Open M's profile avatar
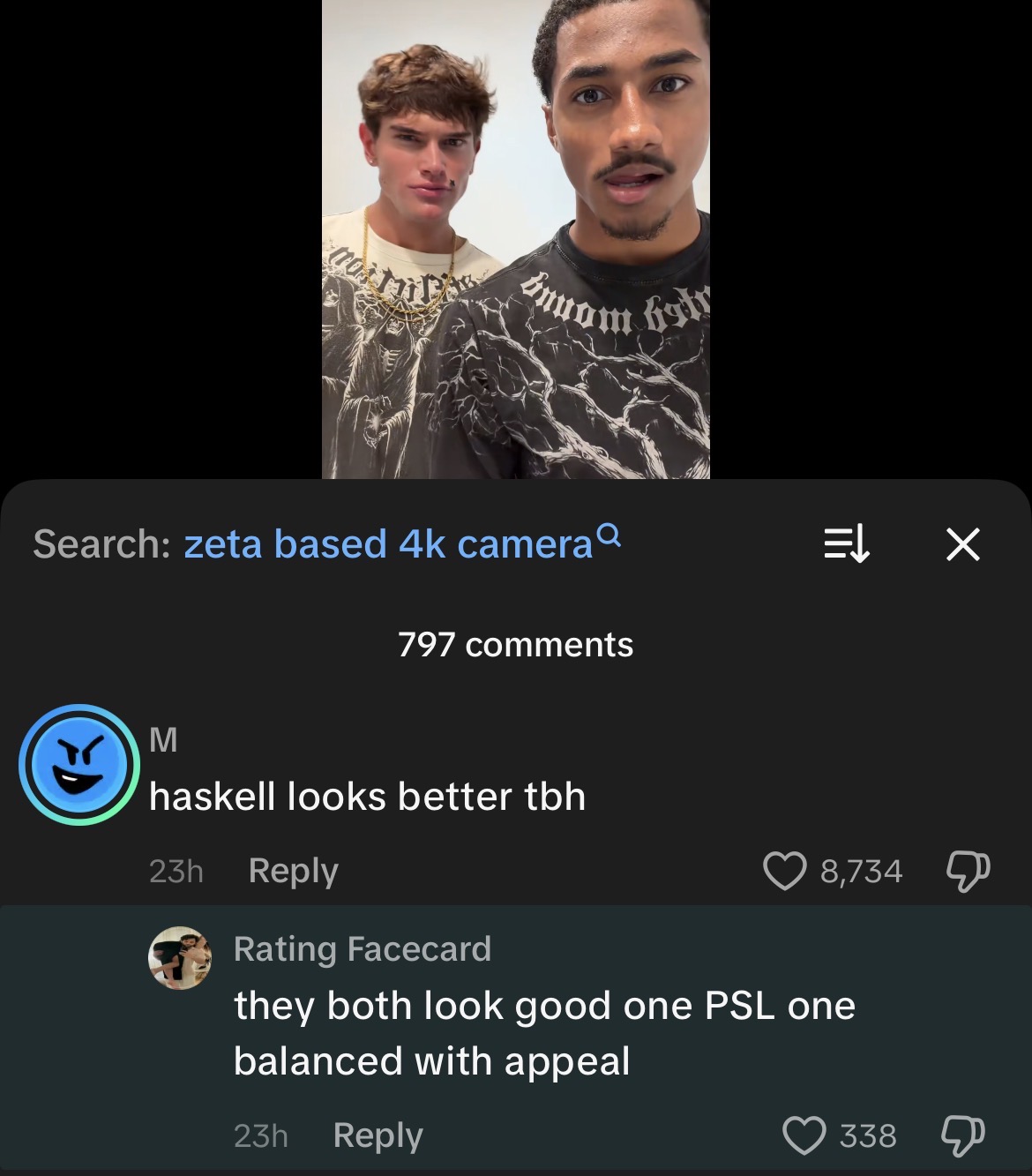 coord(79,764)
